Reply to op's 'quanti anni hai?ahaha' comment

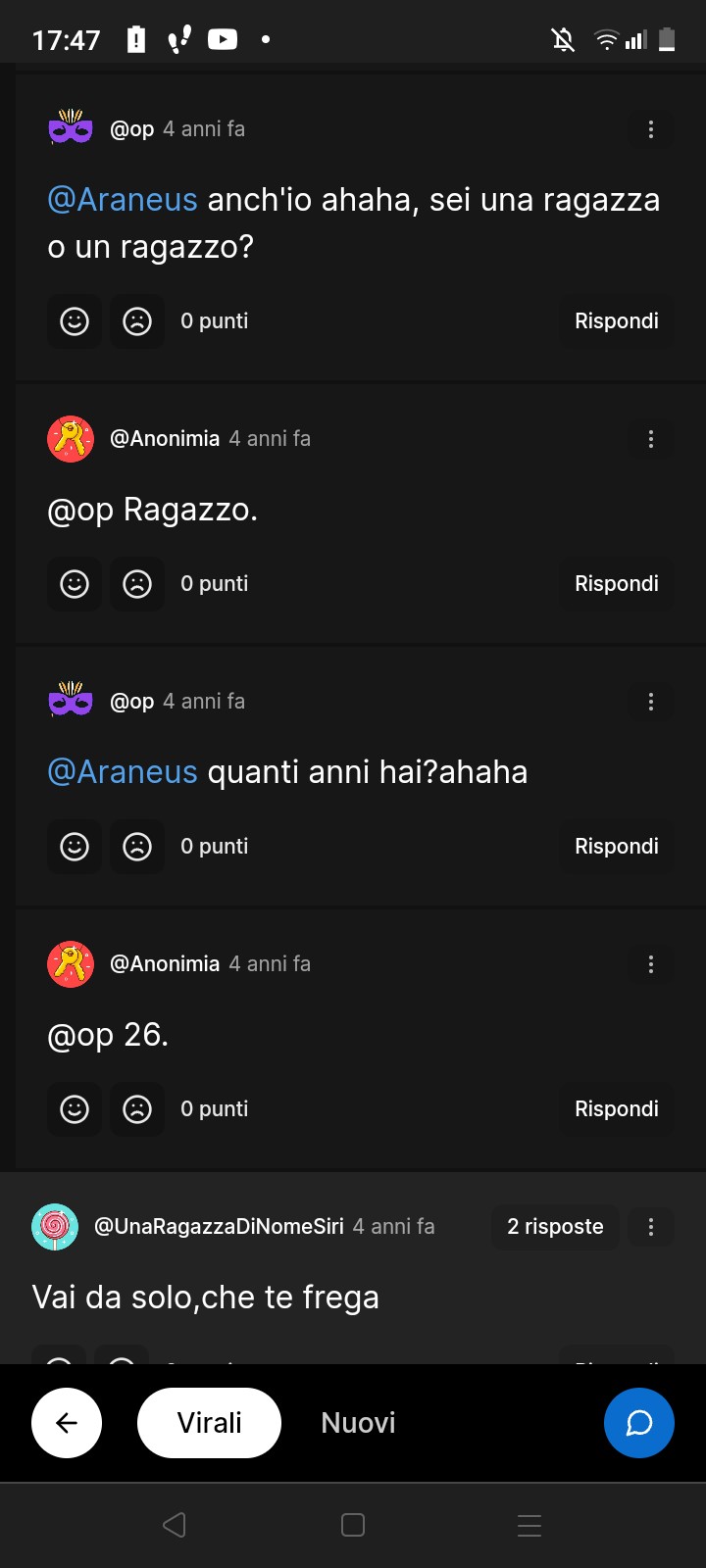click(616, 847)
